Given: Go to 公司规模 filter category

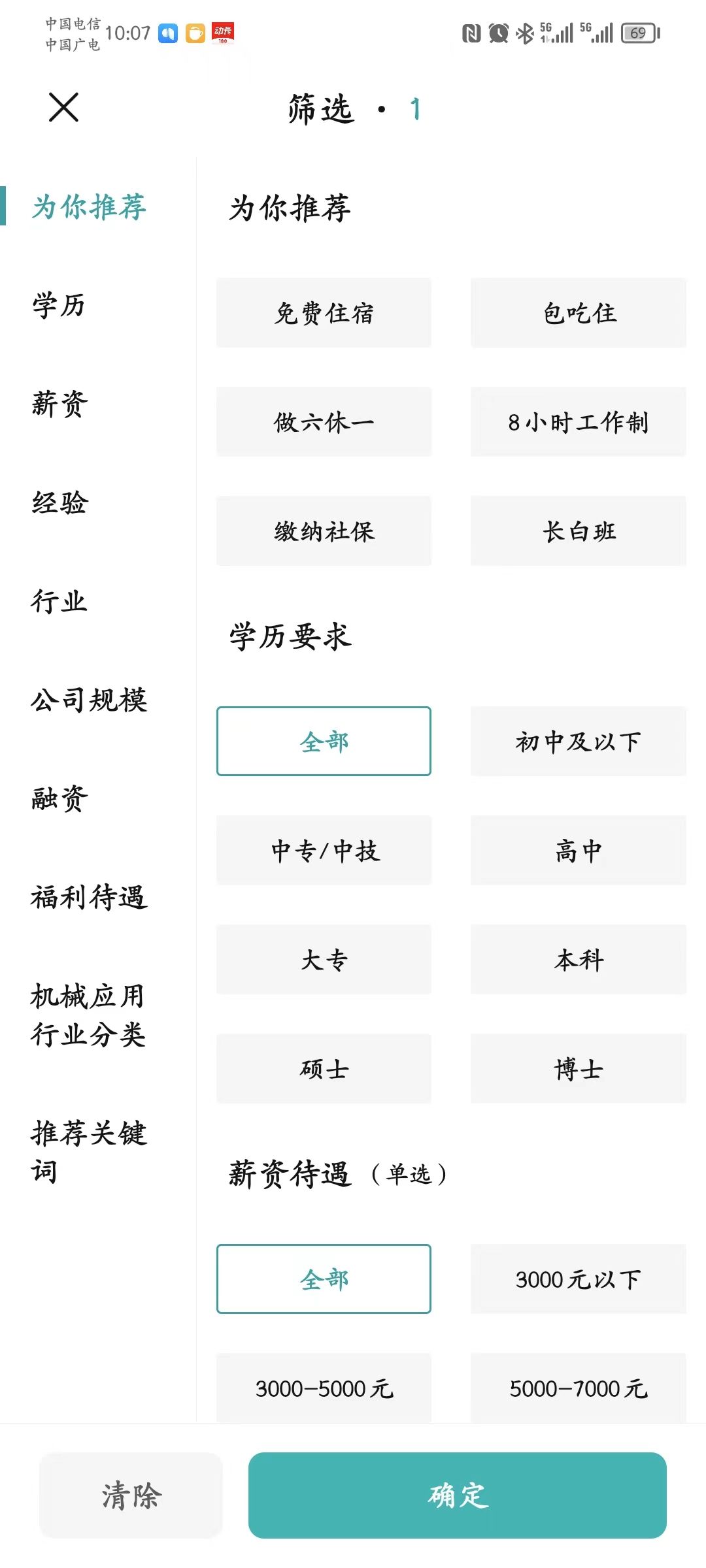Looking at the screenshot, I should pyautogui.click(x=89, y=700).
